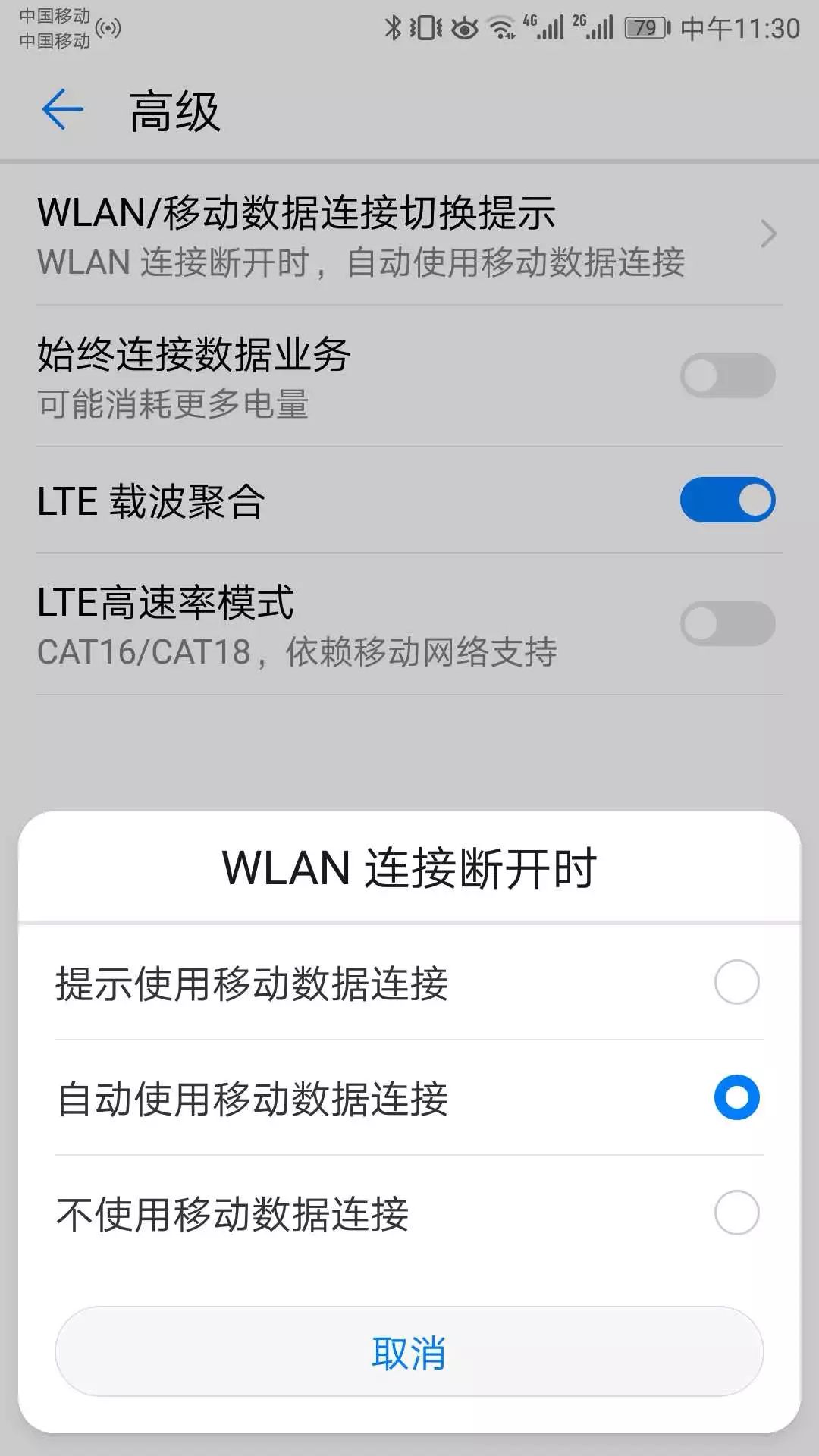Open WLAN/移动数据连接切换提示 row
The width and height of the screenshot is (819, 1456).
409,234
